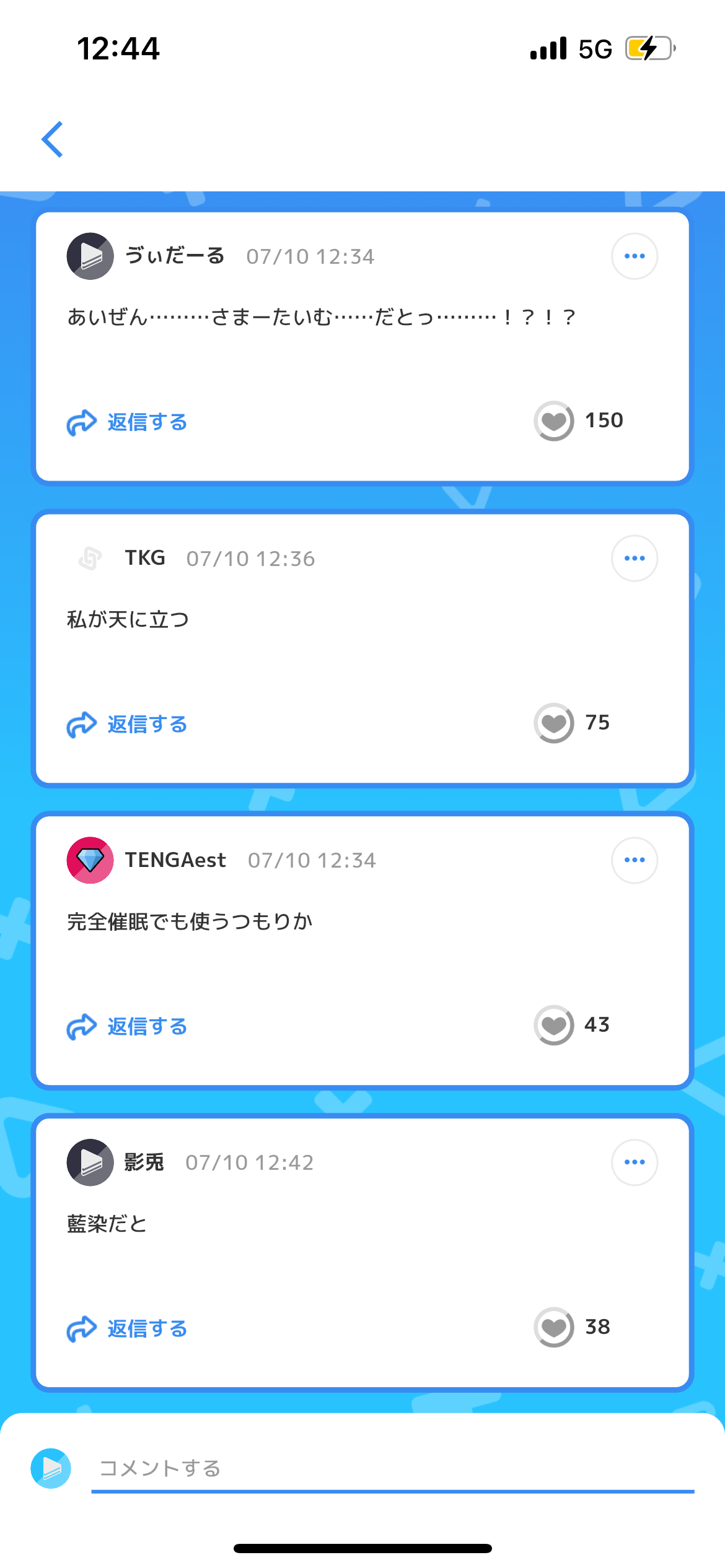Like TENGAest's comment with 43 likes
Viewport: 725px width, 1568px height.
554,1026
